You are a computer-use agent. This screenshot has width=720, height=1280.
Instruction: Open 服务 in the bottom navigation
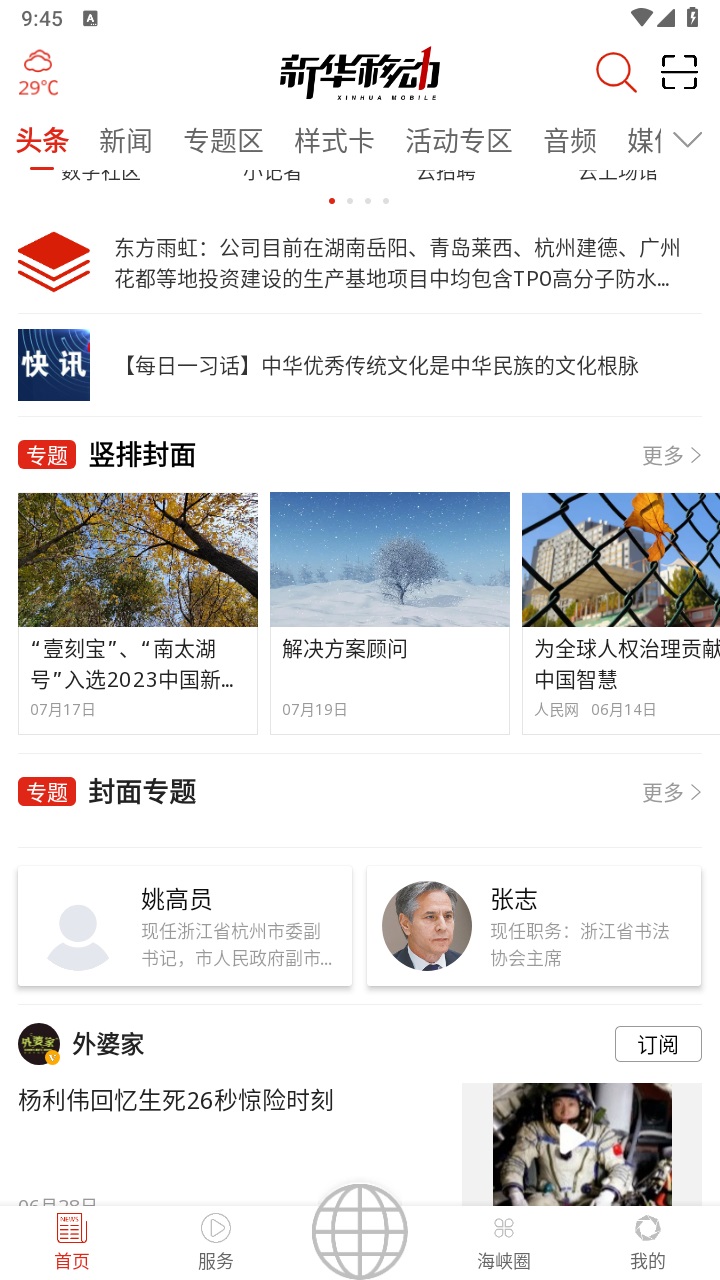pyautogui.click(x=215, y=1240)
